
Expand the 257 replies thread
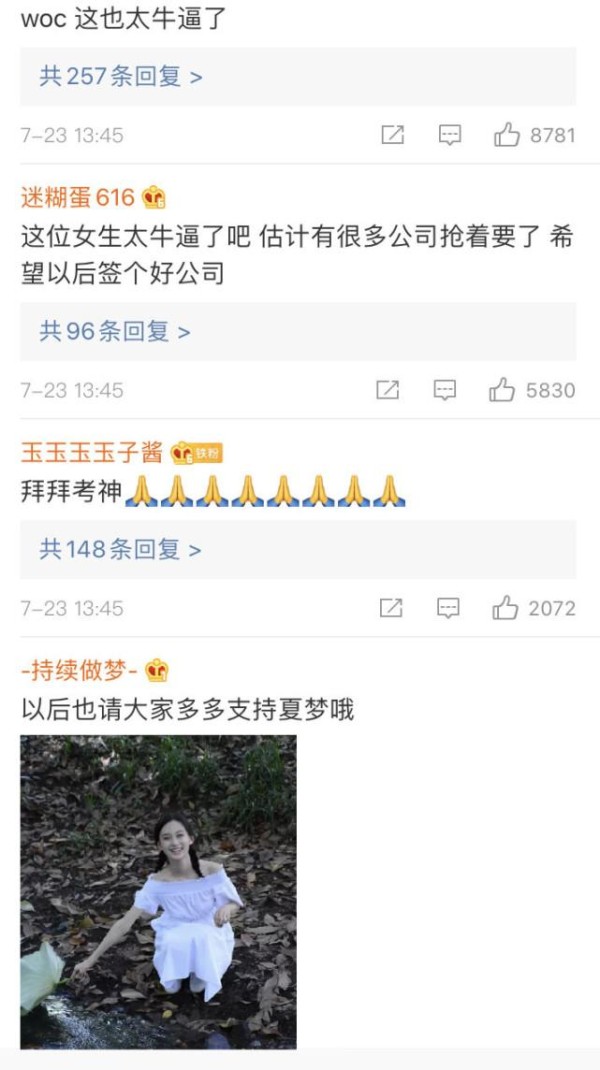coord(121,76)
